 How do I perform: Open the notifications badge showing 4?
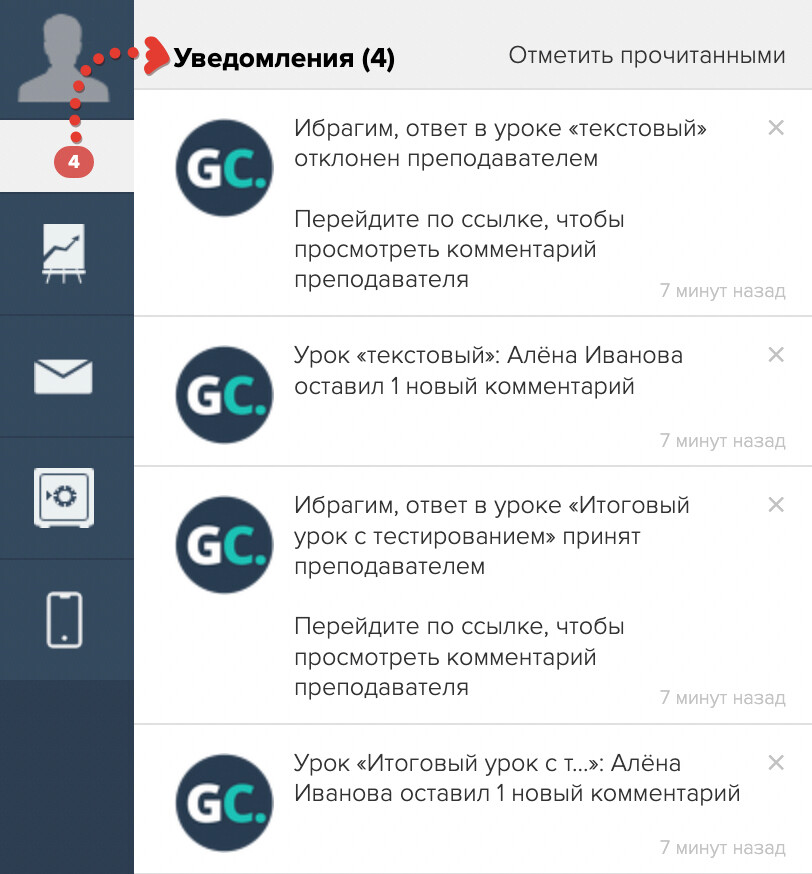pos(73,161)
